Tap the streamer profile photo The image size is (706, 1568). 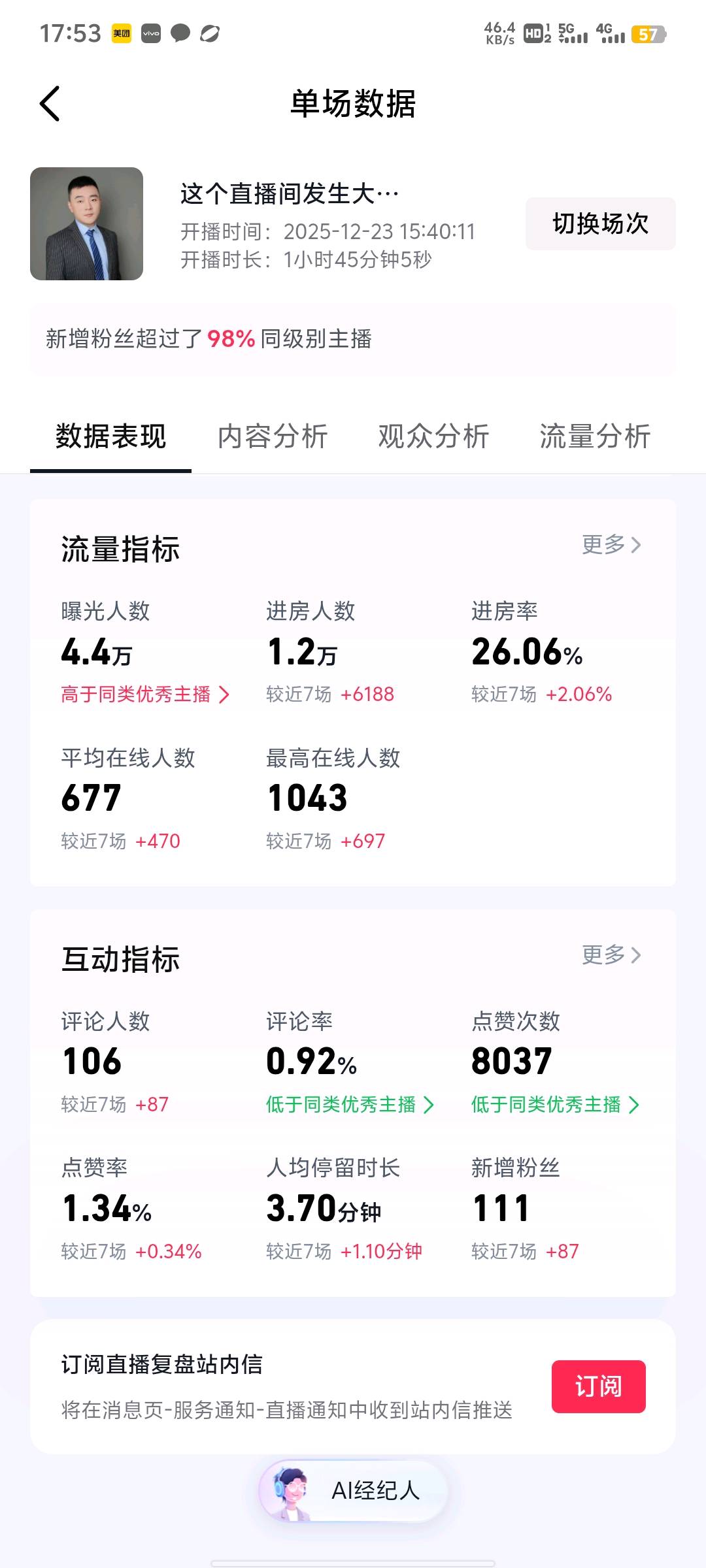[87, 224]
